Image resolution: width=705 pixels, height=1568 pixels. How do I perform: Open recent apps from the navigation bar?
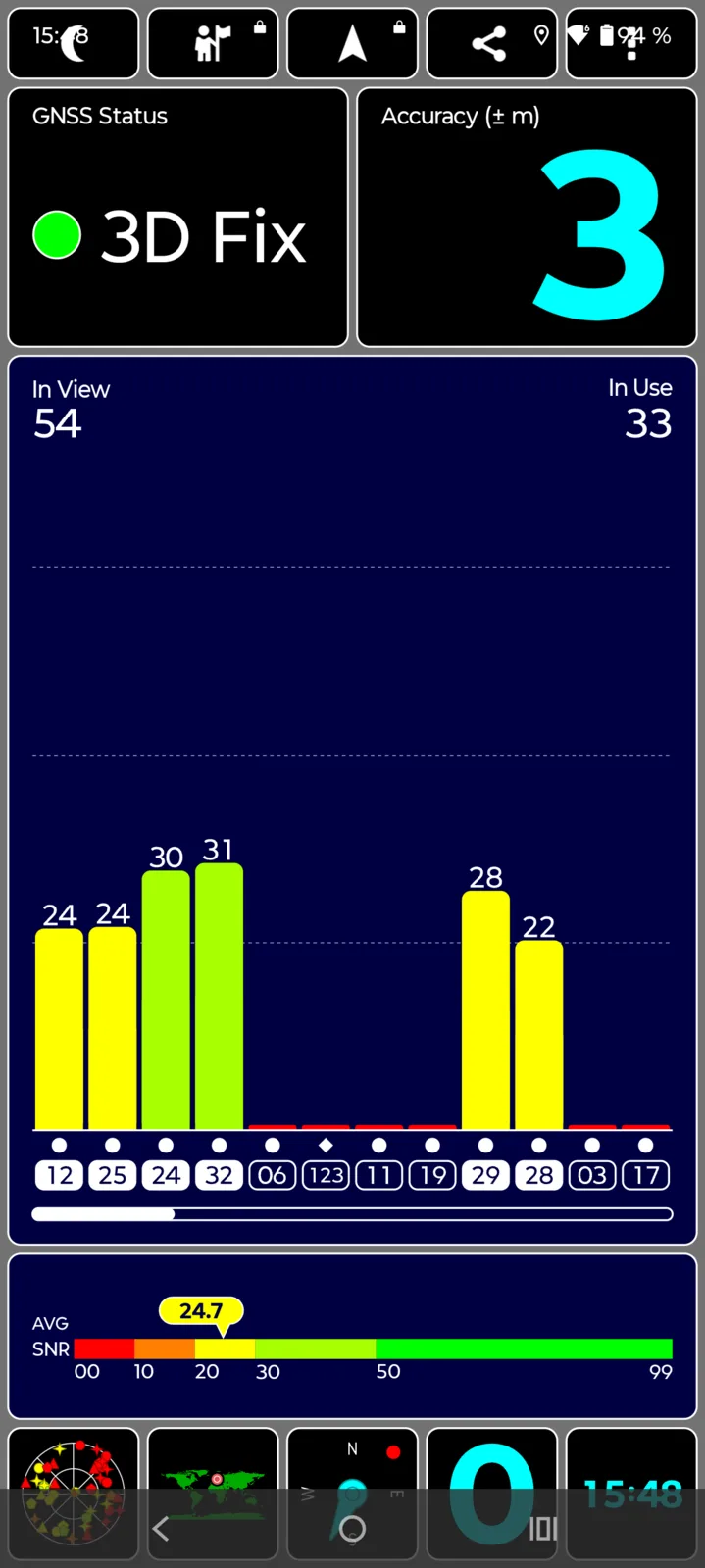tap(543, 1528)
